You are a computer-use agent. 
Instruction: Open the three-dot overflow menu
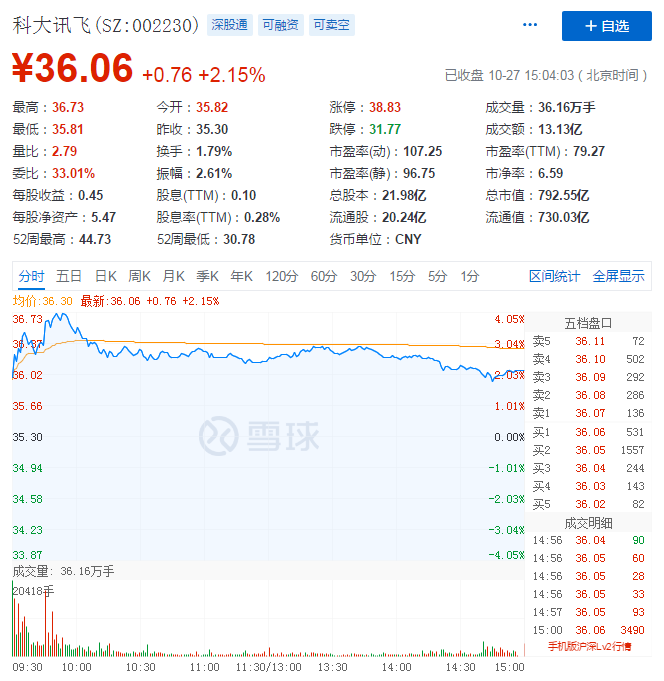(x=530, y=25)
